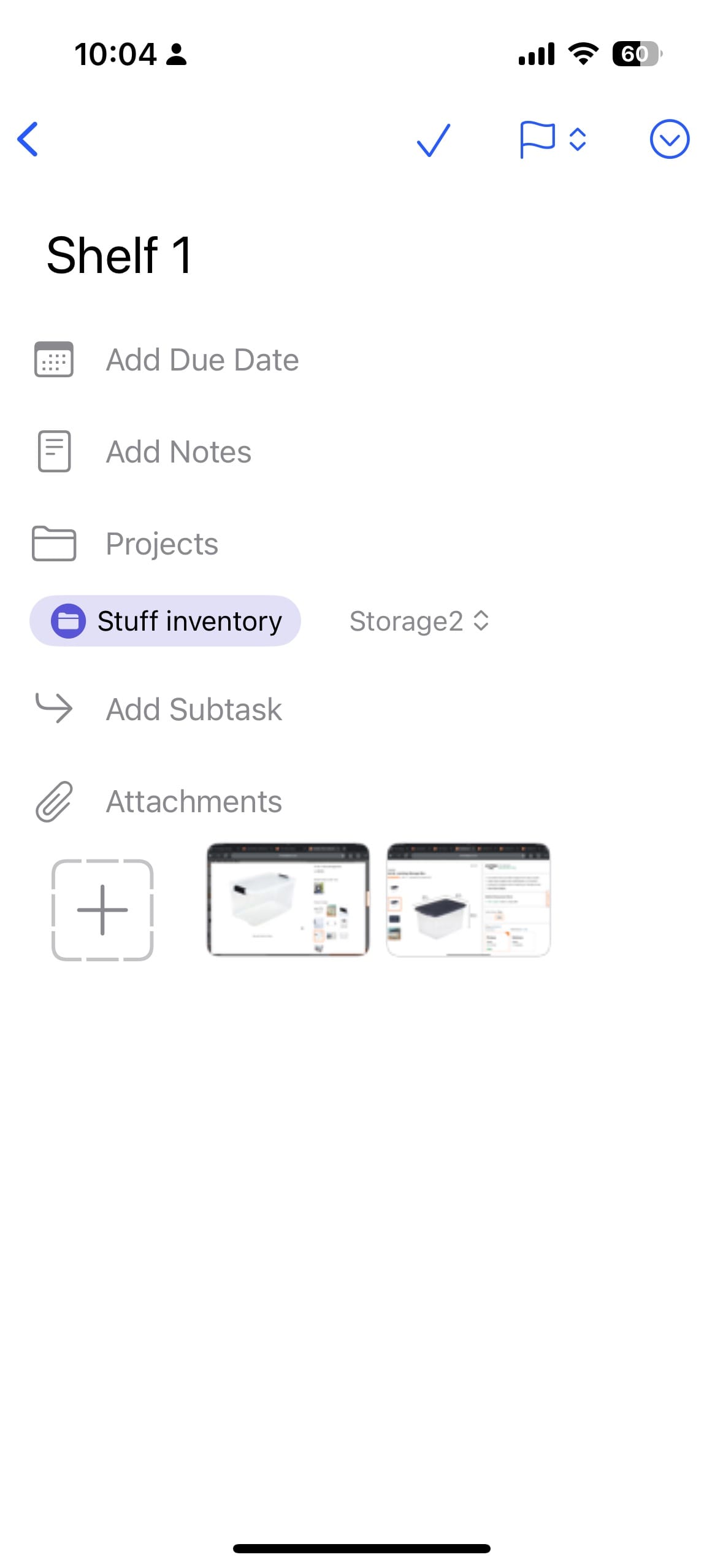
Task: Open the circled chevron options menu
Action: point(669,139)
